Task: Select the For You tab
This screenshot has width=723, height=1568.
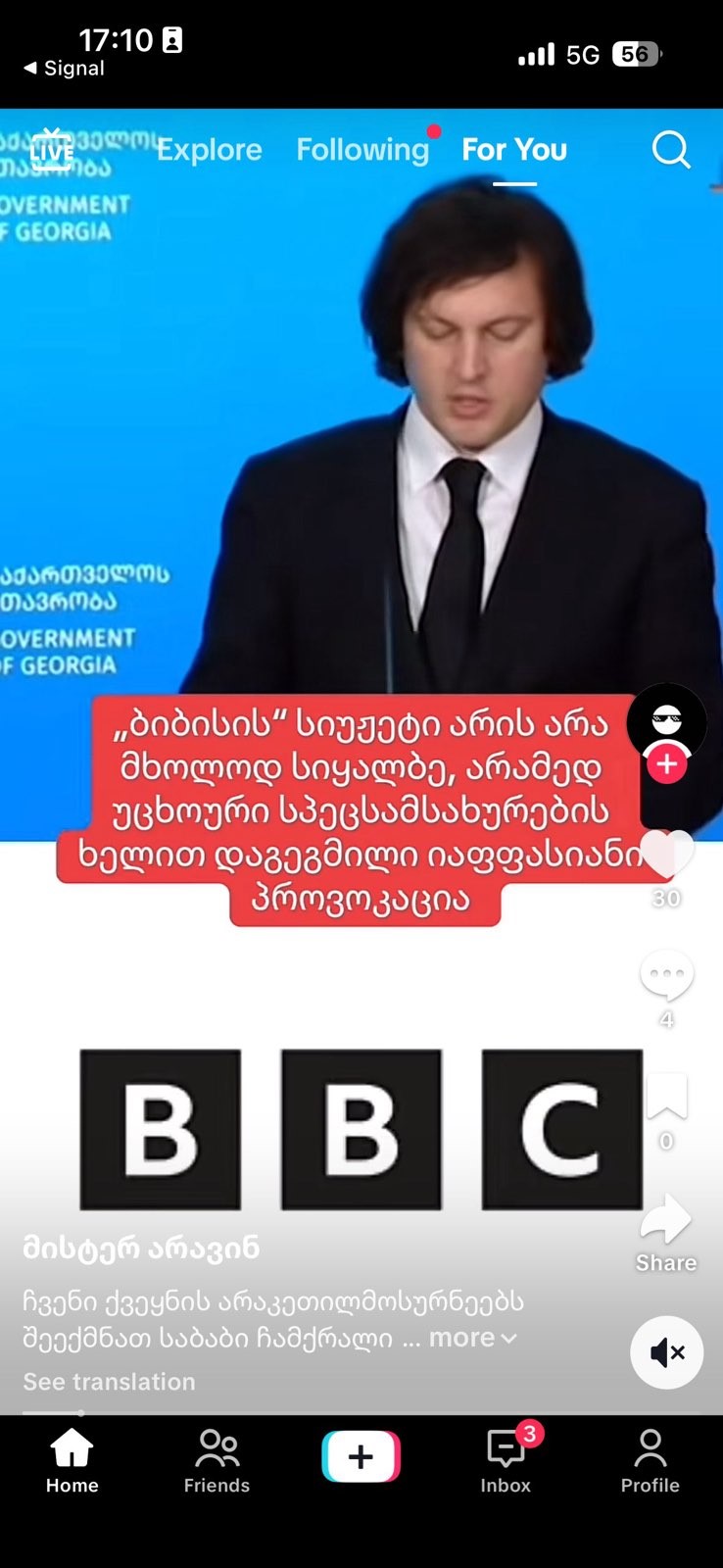Action: click(x=514, y=150)
